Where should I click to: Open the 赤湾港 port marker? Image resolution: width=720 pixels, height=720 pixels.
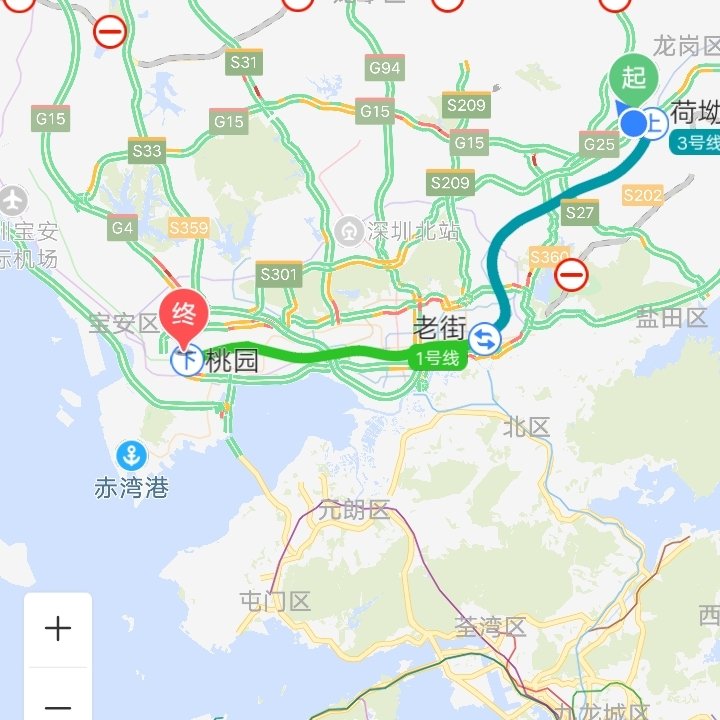tap(130, 456)
